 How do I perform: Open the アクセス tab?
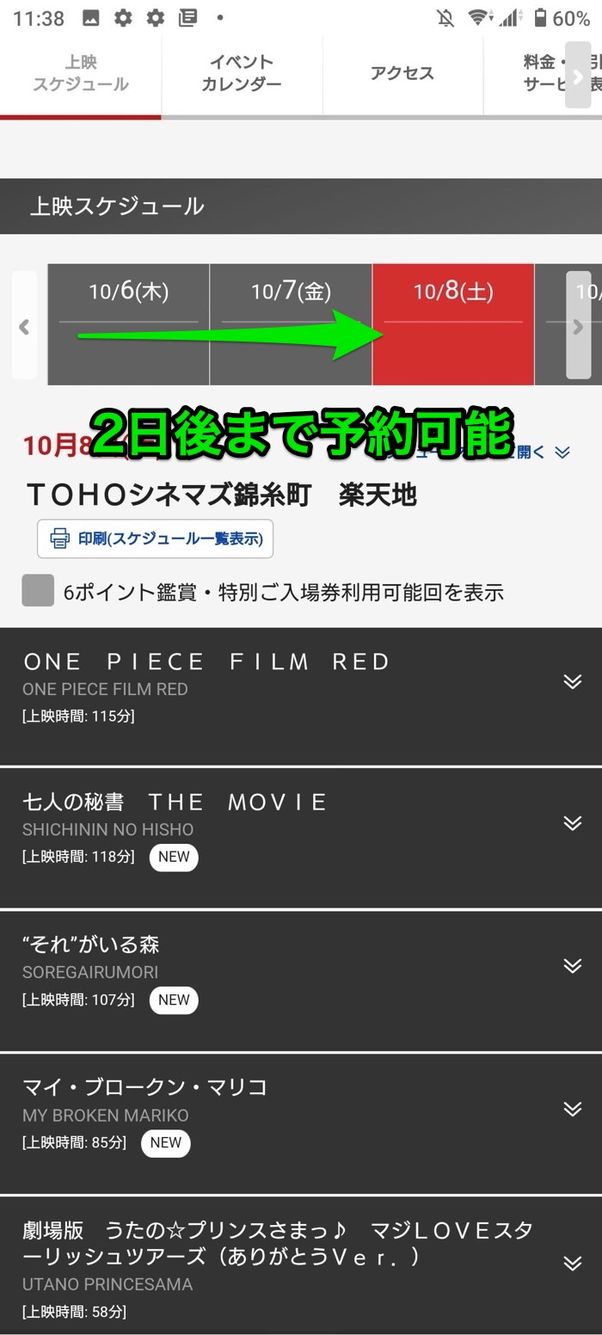click(x=402, y=74)
